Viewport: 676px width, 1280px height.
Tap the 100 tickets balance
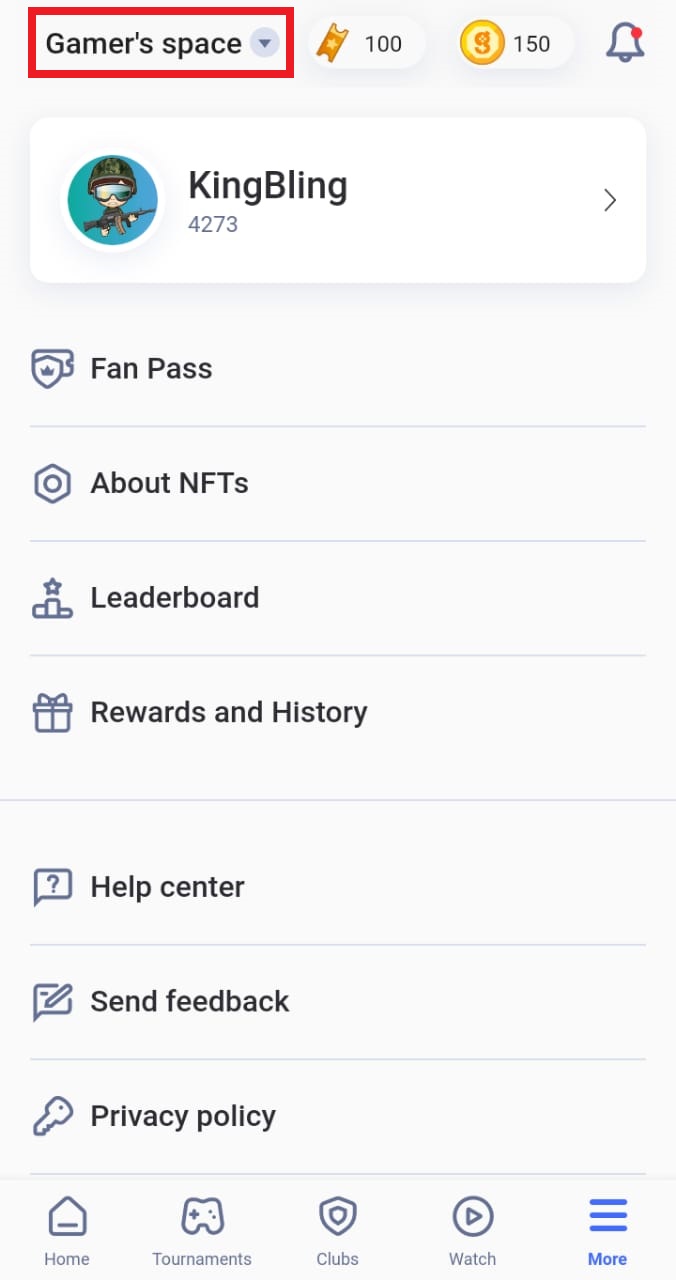365,43
